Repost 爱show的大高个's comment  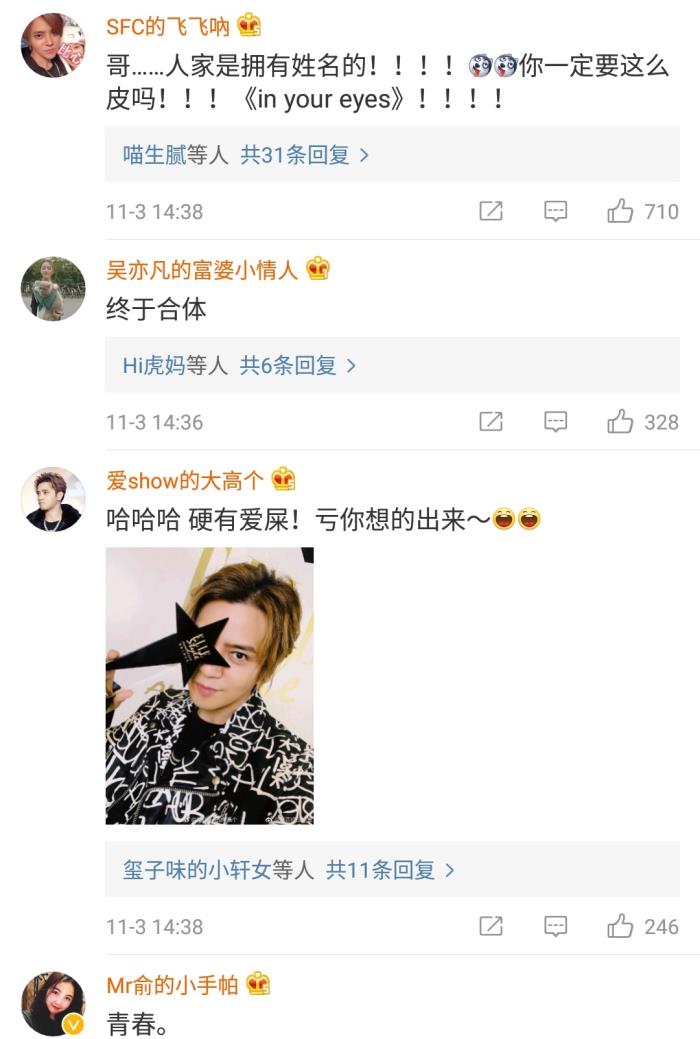(490, 927)
